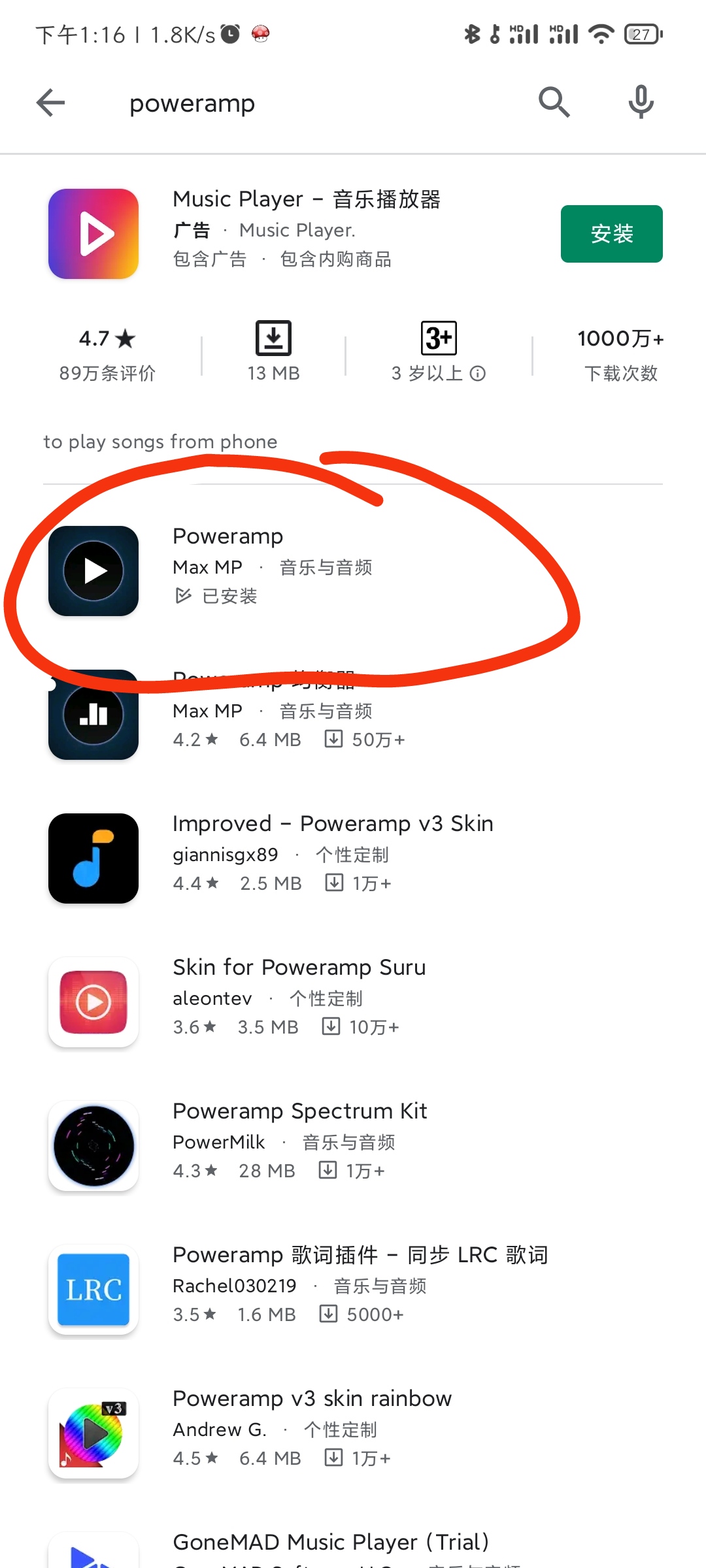Go back using the arrow icon
Viewport: 706px width, 1568px height.
coord(50,103)
